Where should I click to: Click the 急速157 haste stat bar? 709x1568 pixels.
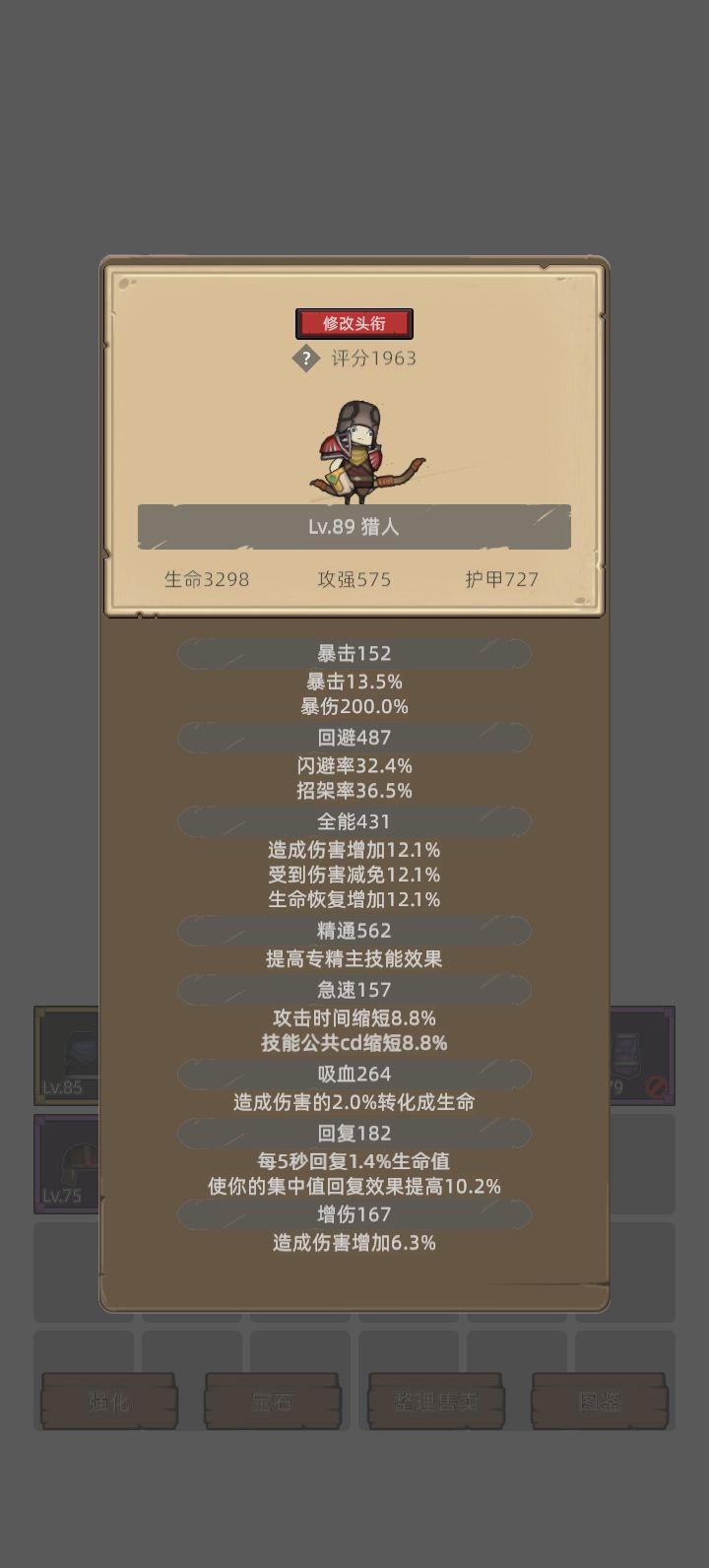point(354,990)
